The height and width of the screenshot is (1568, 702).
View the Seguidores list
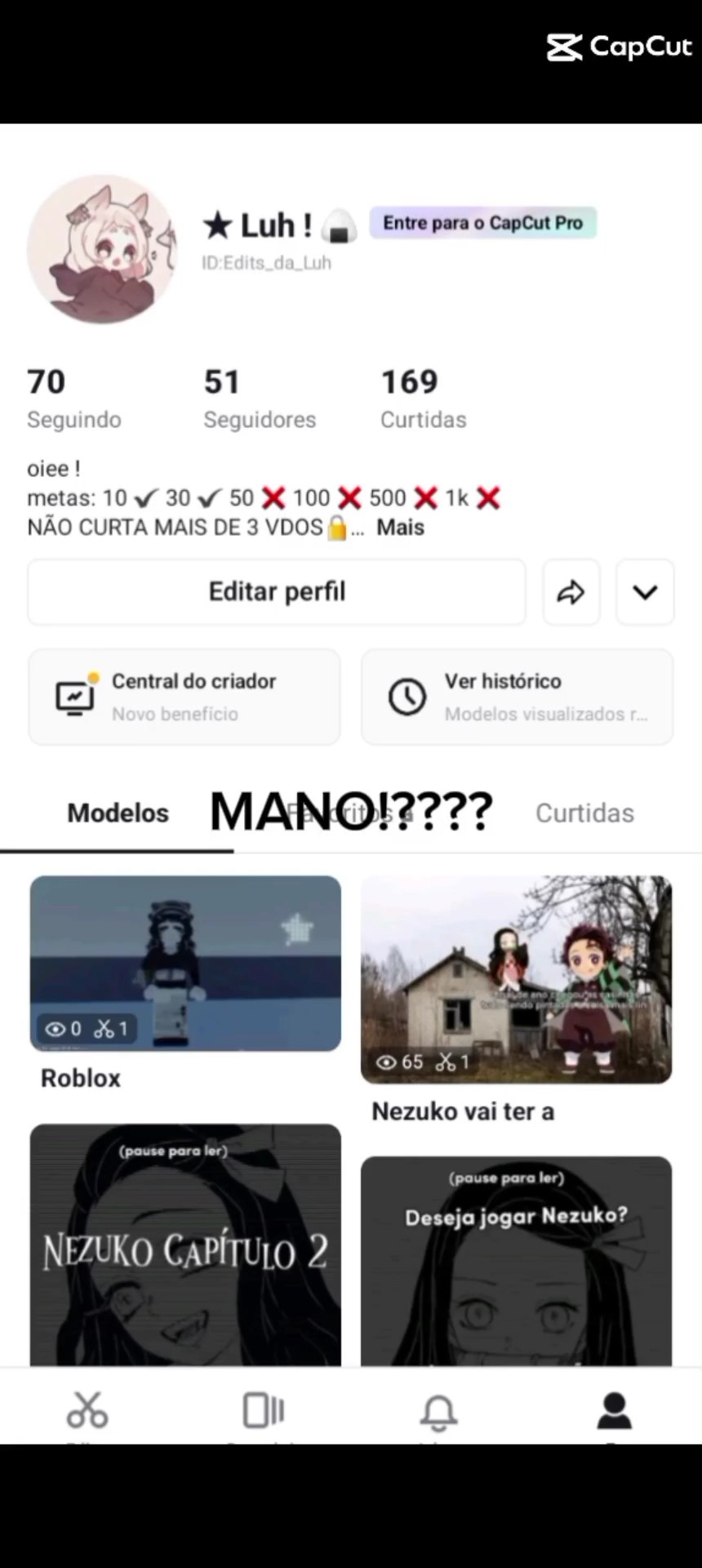pyautogui.click(x=259, y=399)
